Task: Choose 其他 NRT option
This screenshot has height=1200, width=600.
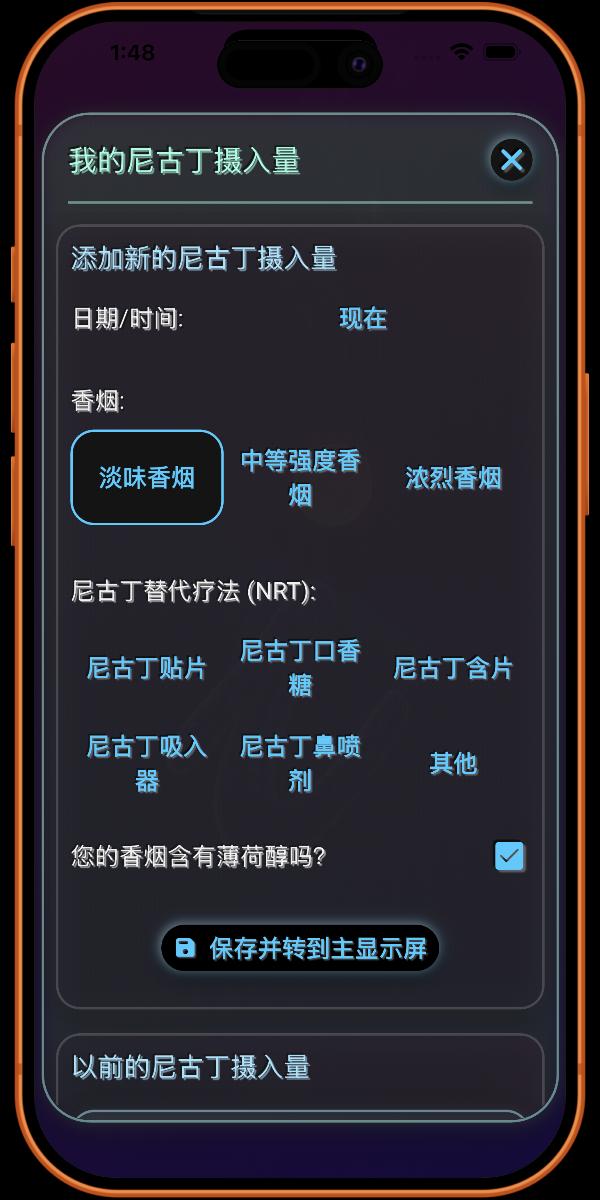Action: click(453, 763)
